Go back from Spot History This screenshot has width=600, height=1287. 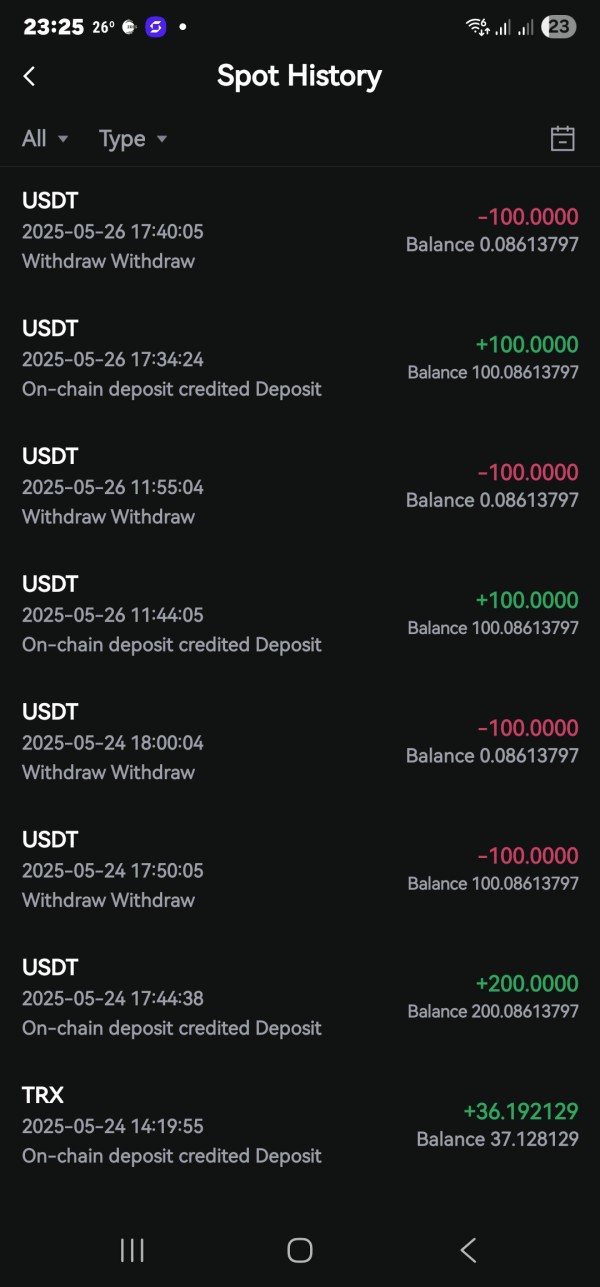point(29,76)
